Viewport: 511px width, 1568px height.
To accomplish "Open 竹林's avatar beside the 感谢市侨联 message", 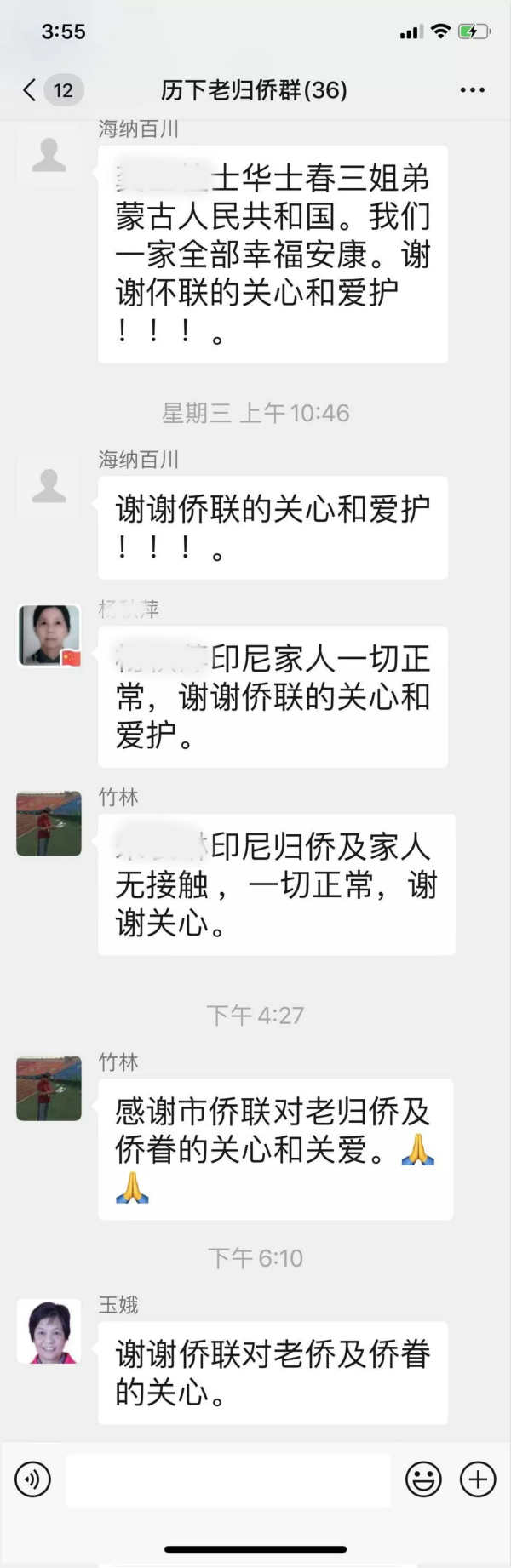I will 49,1088.
